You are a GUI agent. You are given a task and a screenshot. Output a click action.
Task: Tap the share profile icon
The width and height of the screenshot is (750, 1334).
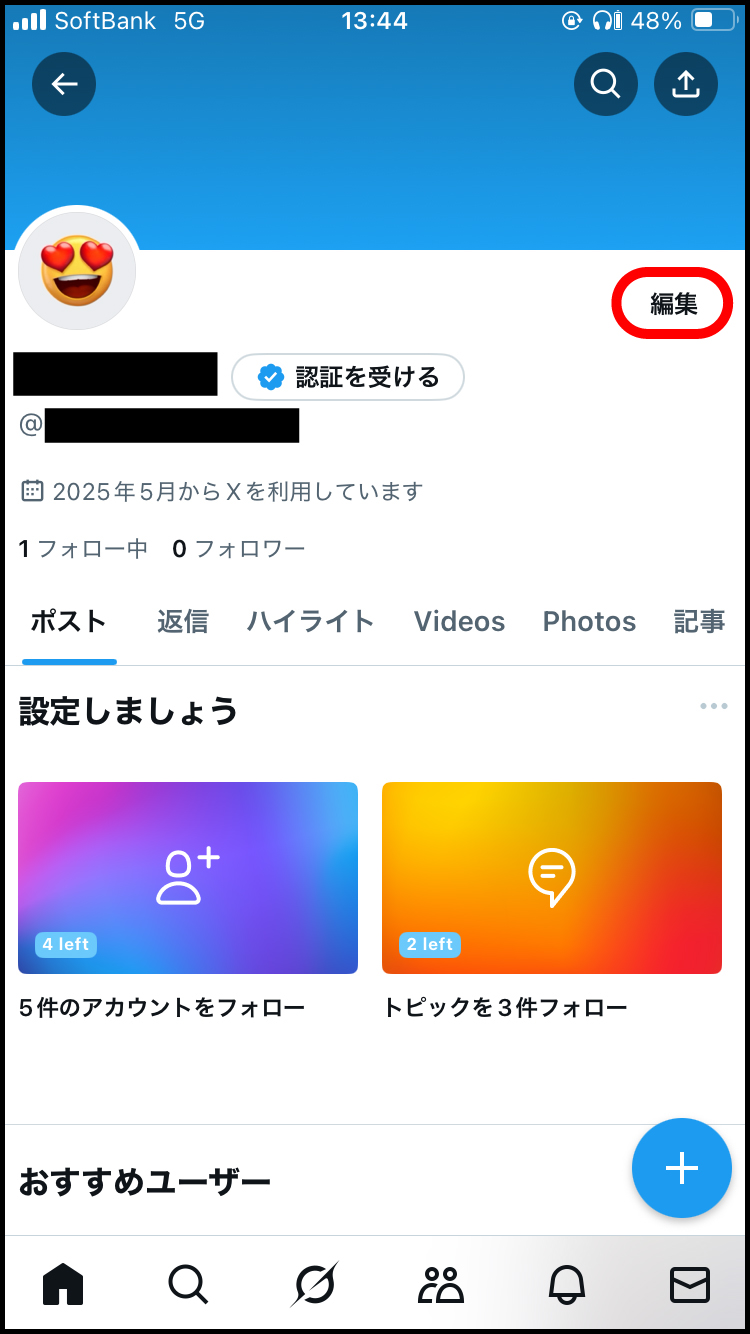[x=686, y=84]
